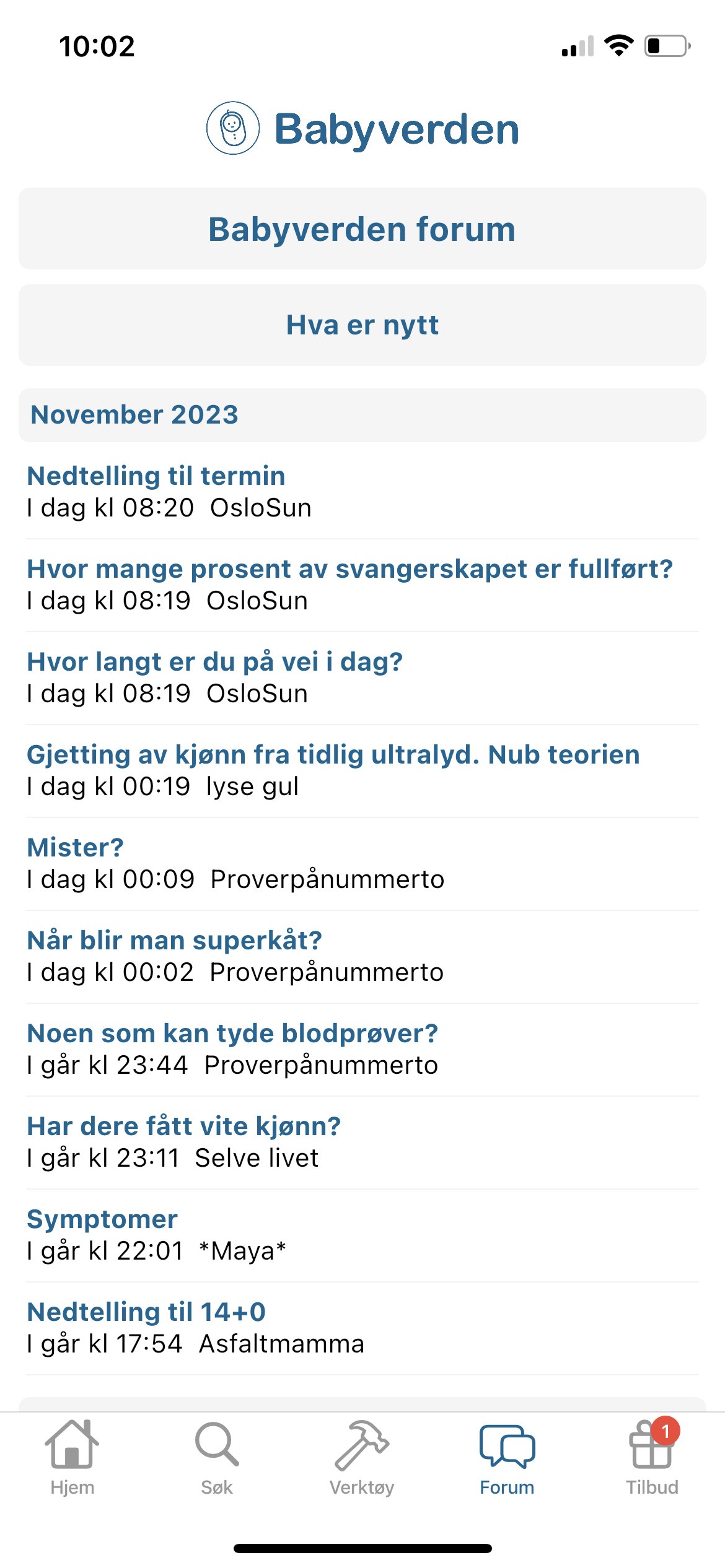The height and width of the screenshot is (1568, 725).
Task: Go to the Hjem tab
Action: point(72,1457)
